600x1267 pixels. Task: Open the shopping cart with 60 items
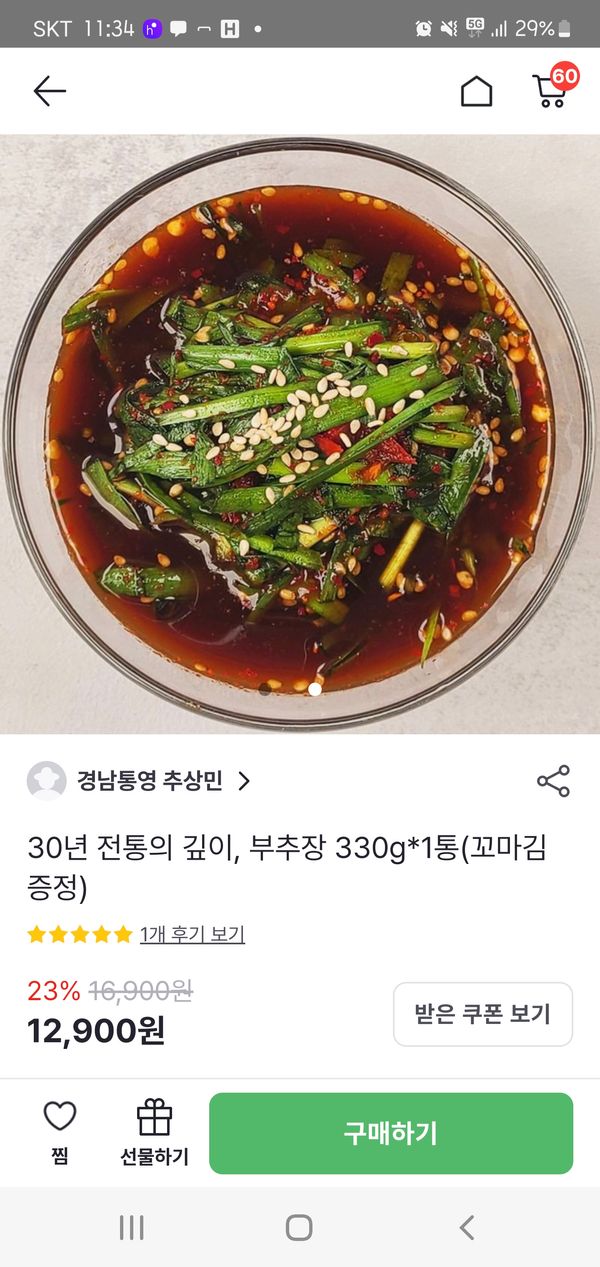tap(551, 90)
